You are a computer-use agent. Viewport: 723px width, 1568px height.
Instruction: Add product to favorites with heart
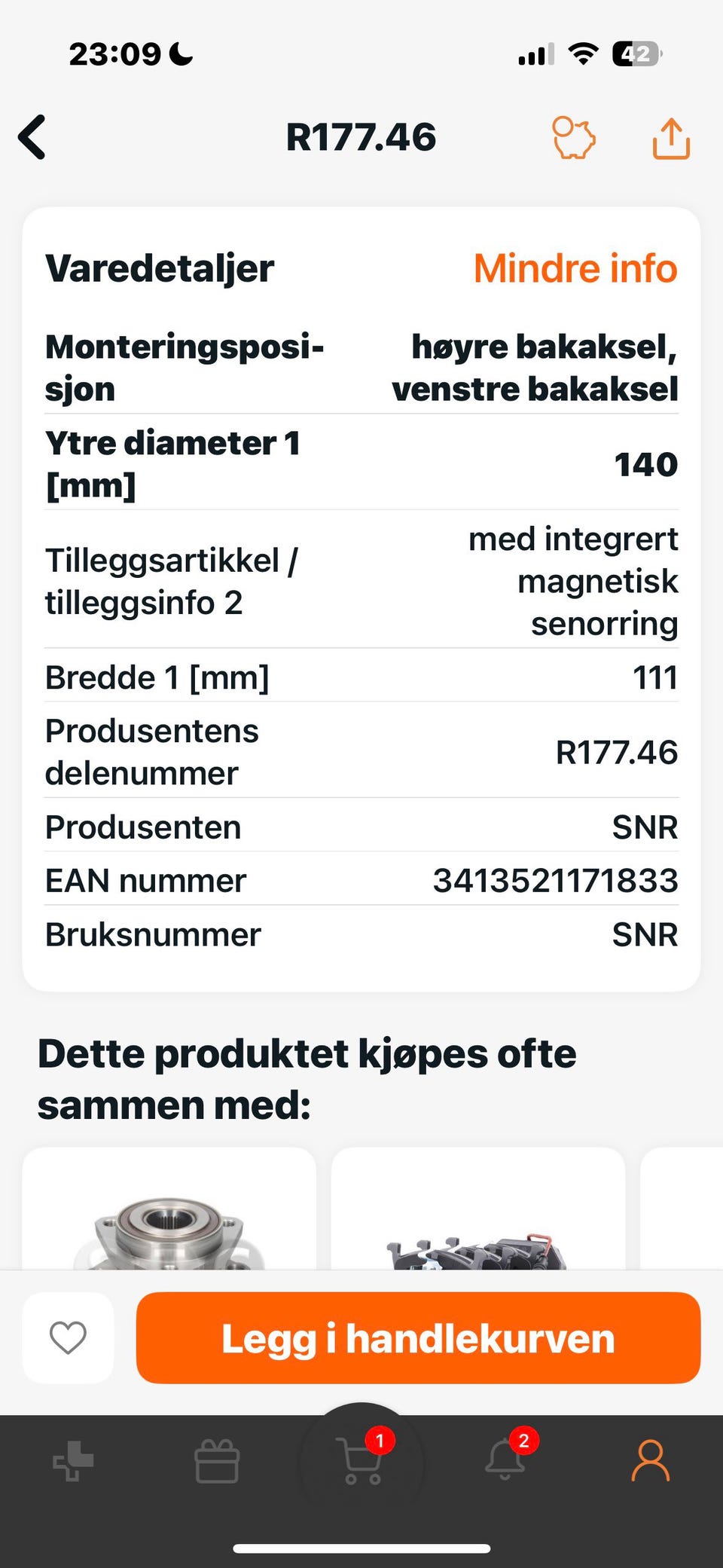point(68,1337)
